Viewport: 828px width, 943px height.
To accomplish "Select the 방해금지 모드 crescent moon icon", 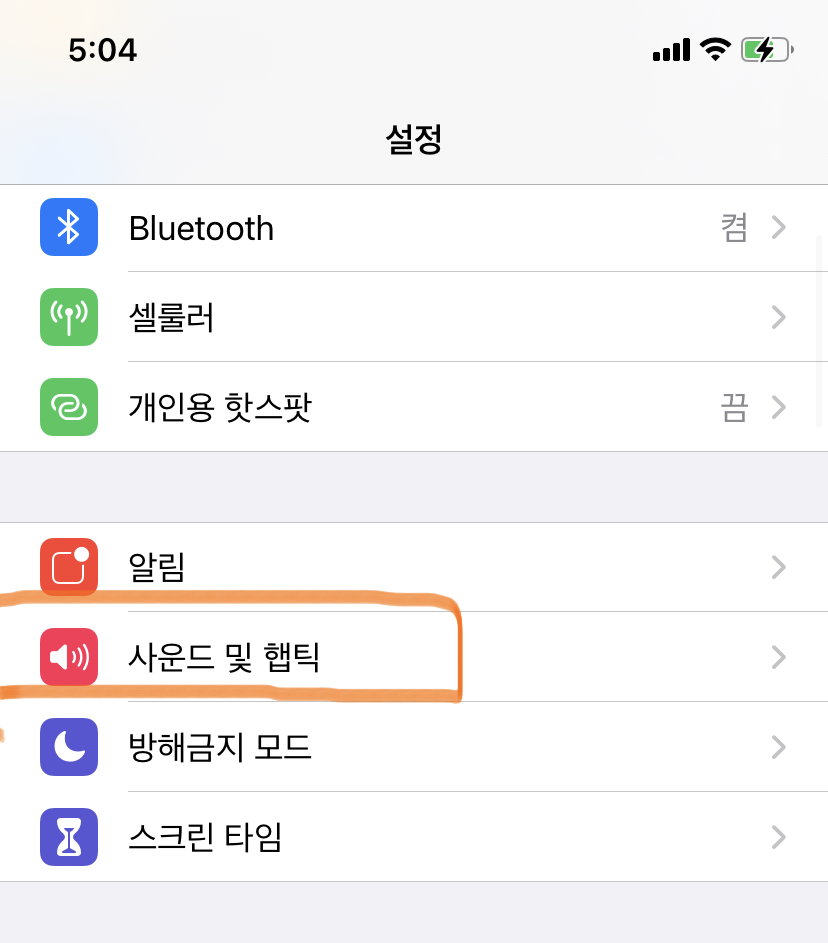I will pos(68,747).
